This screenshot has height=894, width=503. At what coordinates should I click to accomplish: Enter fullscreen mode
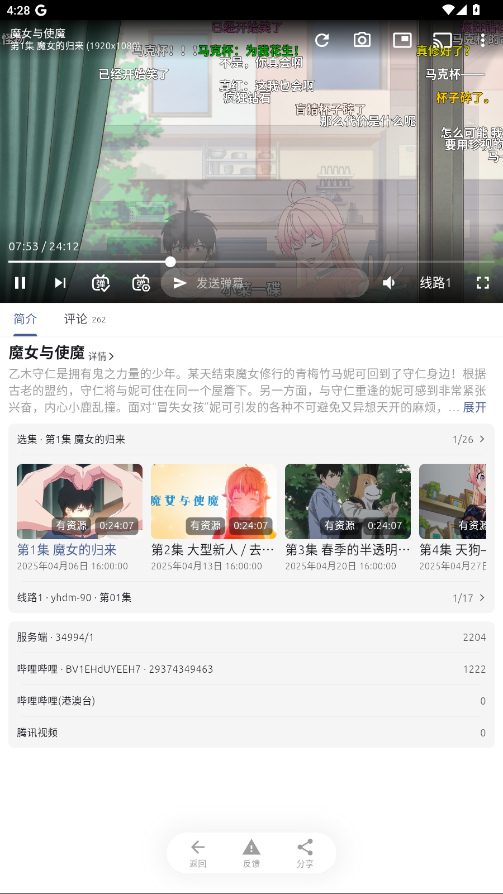tap(483, 283)
